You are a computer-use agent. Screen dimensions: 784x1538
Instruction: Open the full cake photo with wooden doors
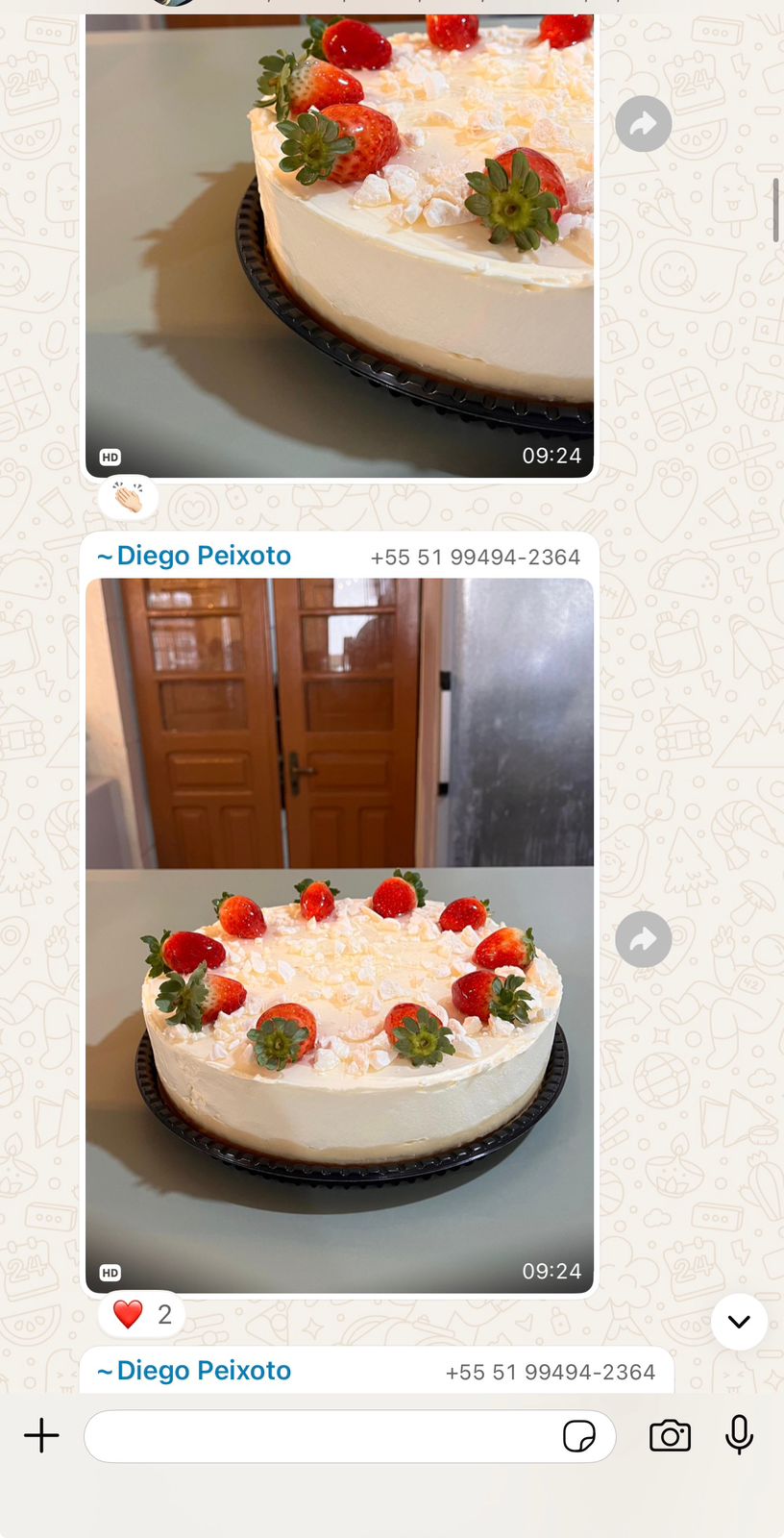coord(339,932)
